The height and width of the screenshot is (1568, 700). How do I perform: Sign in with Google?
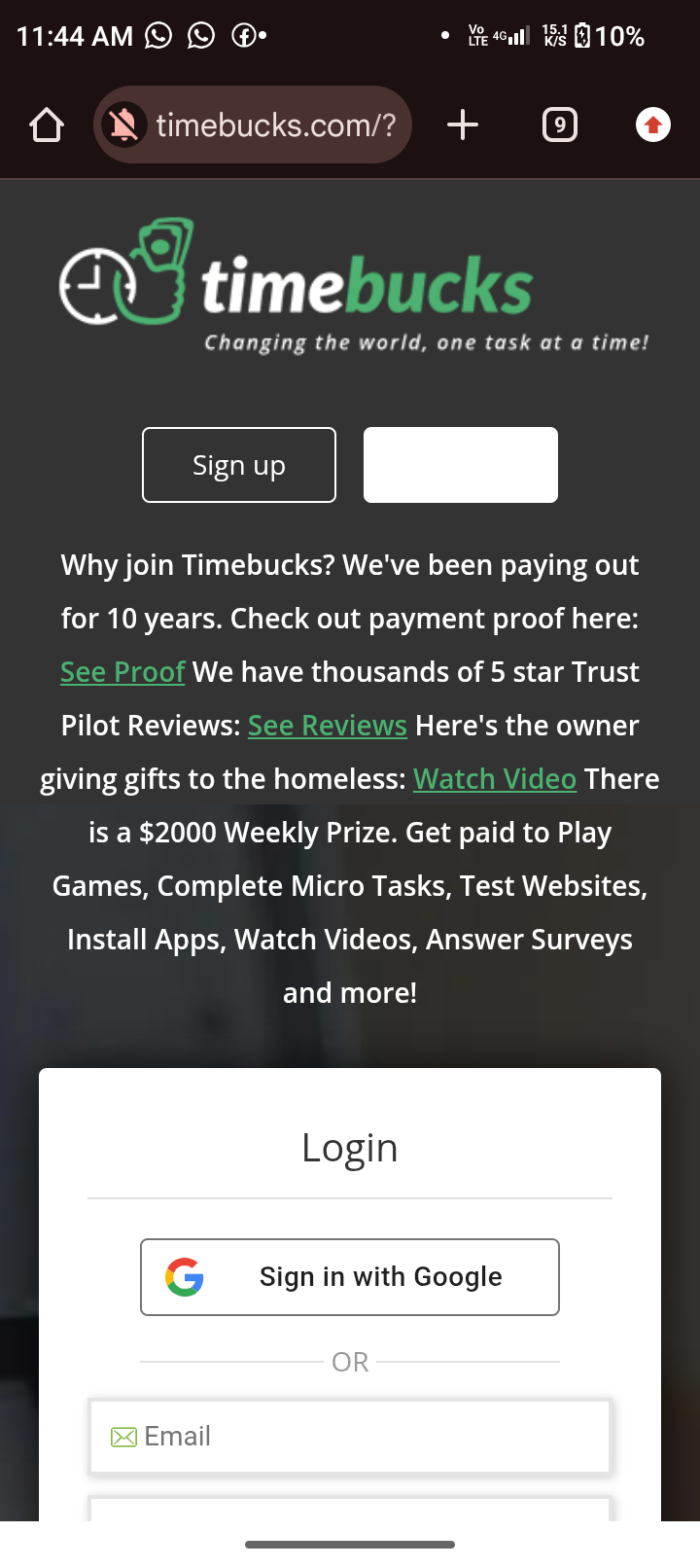point(350,1276)
